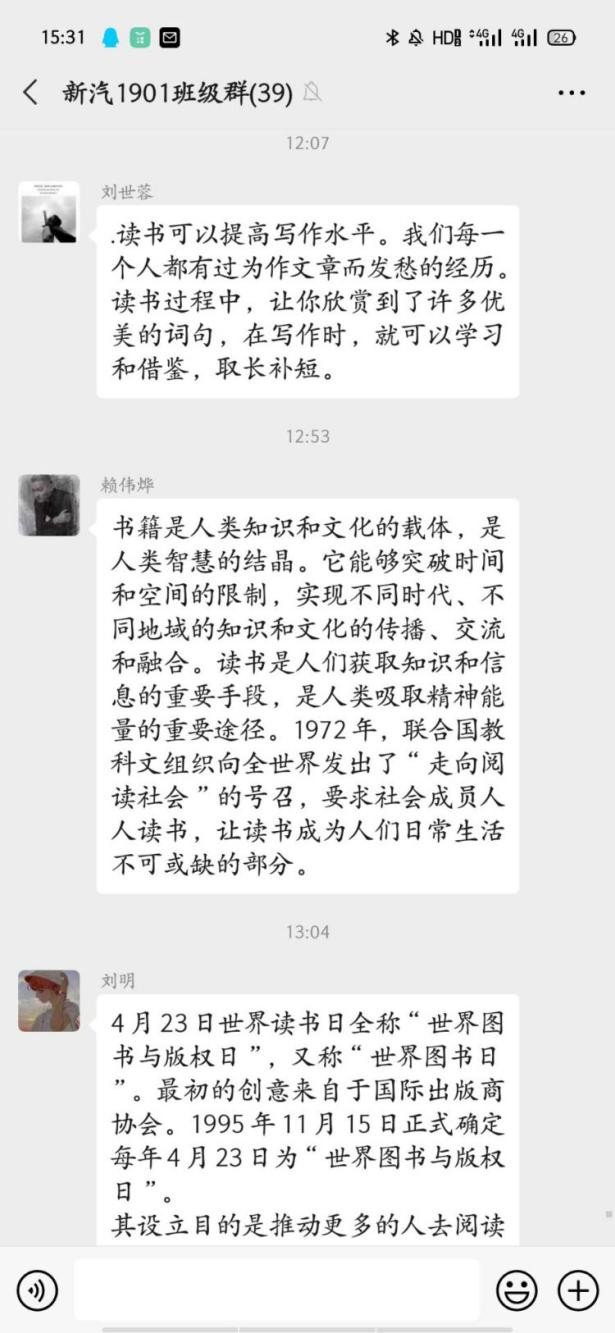Tap the message text input box
The width and height of the screenshot is (615, 1333).
(276, 1290)
